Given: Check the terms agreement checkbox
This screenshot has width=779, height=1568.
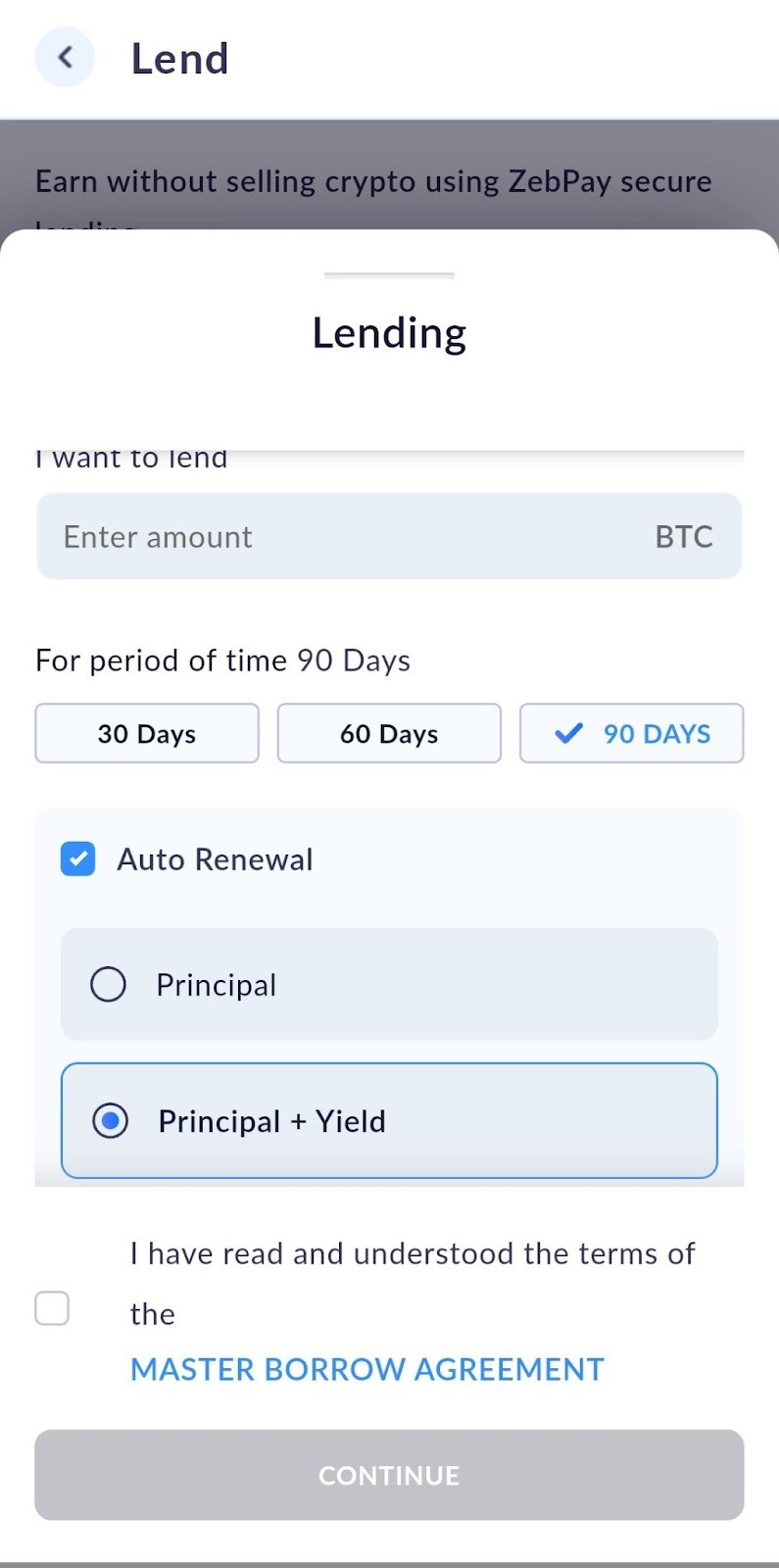Looking at the screenshot, I should [x=52, y=1308].
